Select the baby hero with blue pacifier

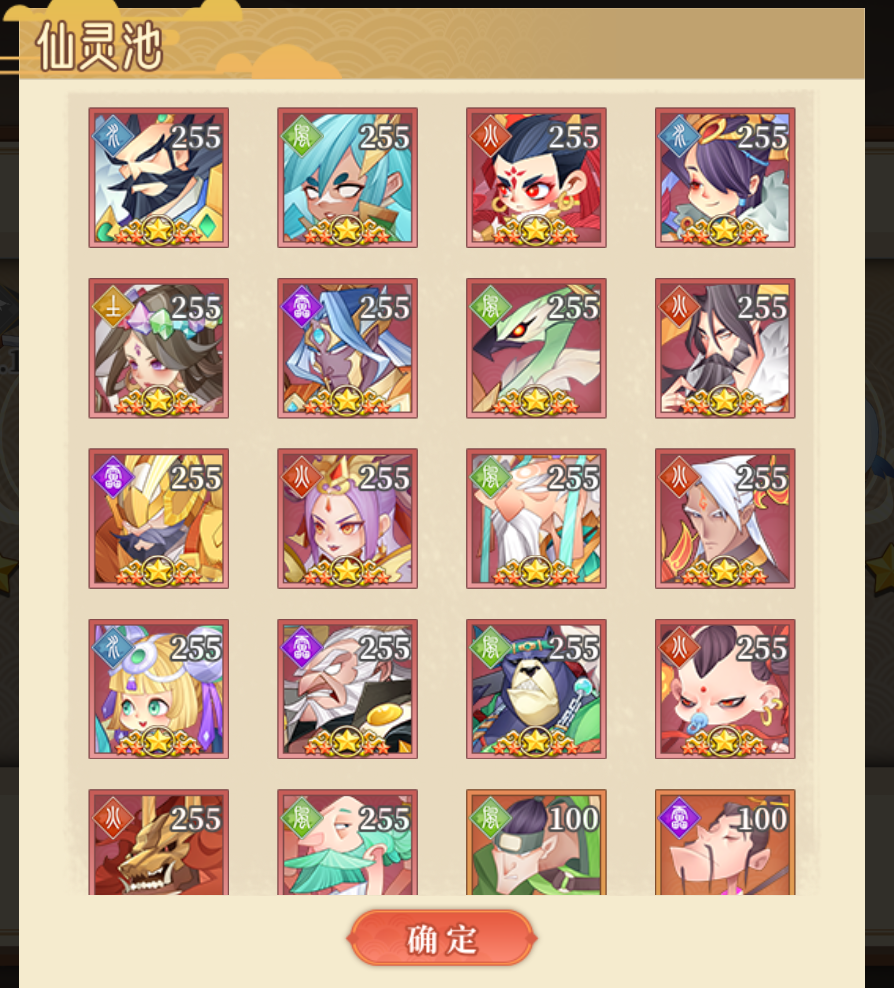point(725,689)
